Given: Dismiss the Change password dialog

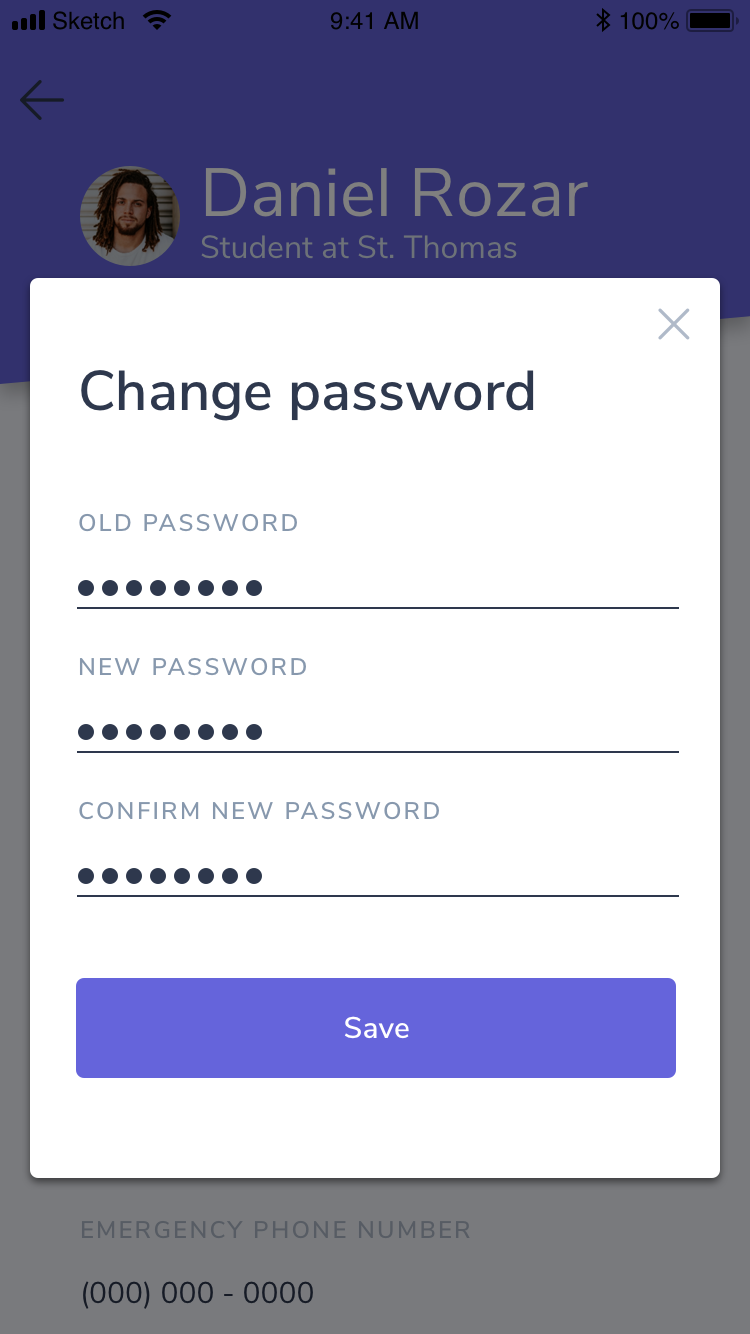Looking at the screenshot, I should point(673,324).
